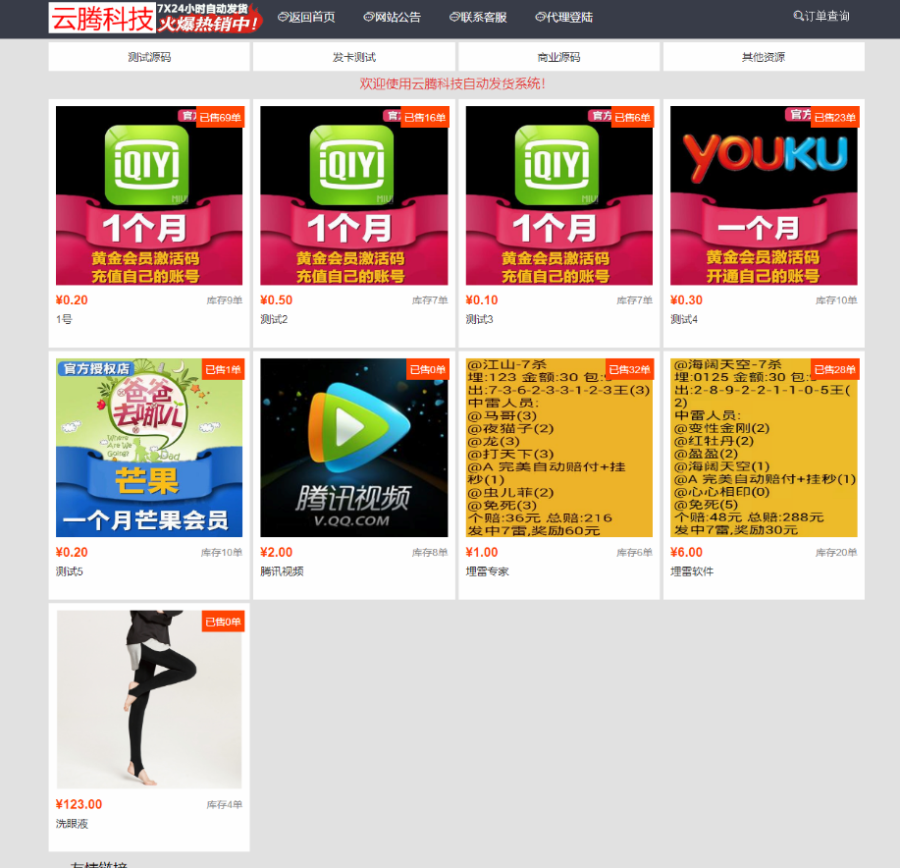Select the 发卡测试 category tab
The width and height of the screenshot is (900, 868).
354,57
